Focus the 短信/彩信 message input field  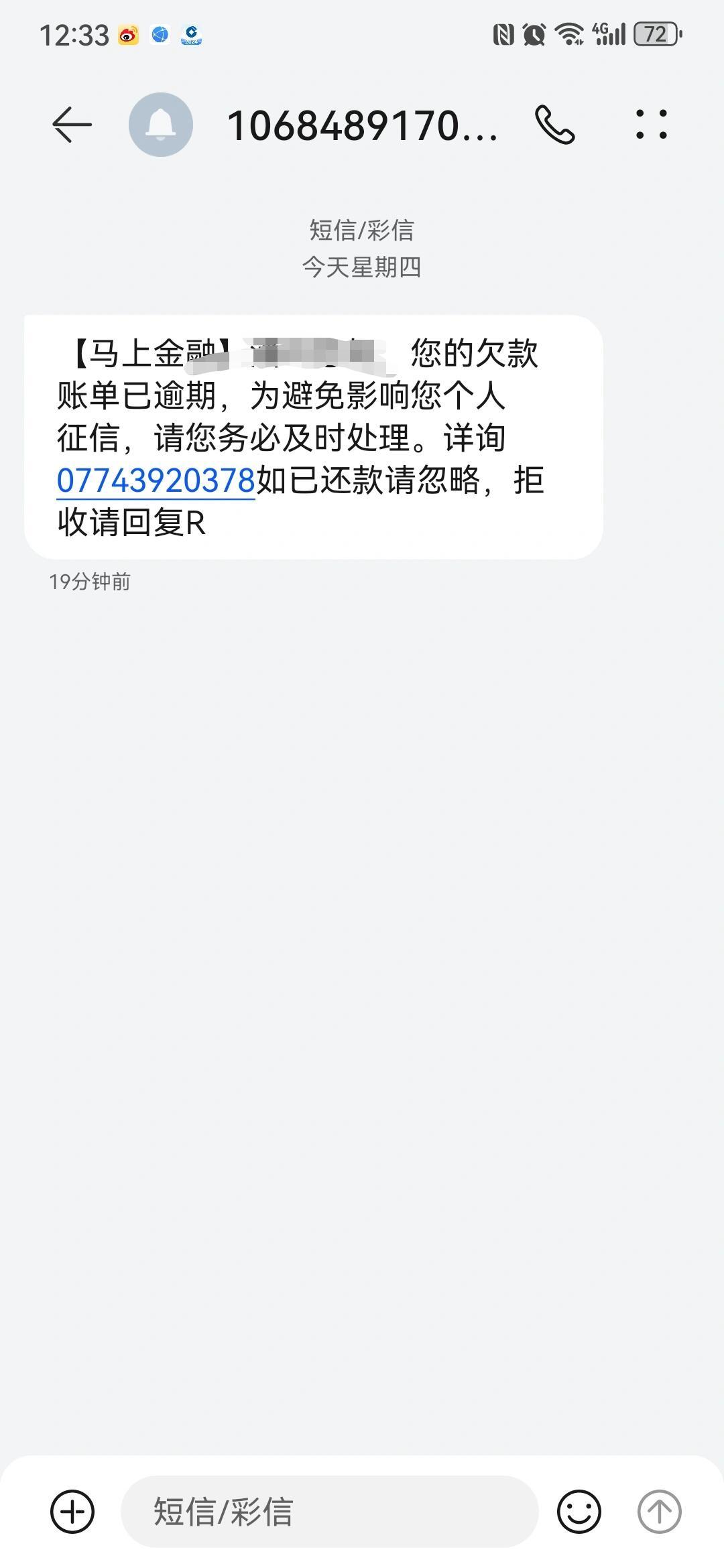pyautogui.click(x=328, y=1511)
